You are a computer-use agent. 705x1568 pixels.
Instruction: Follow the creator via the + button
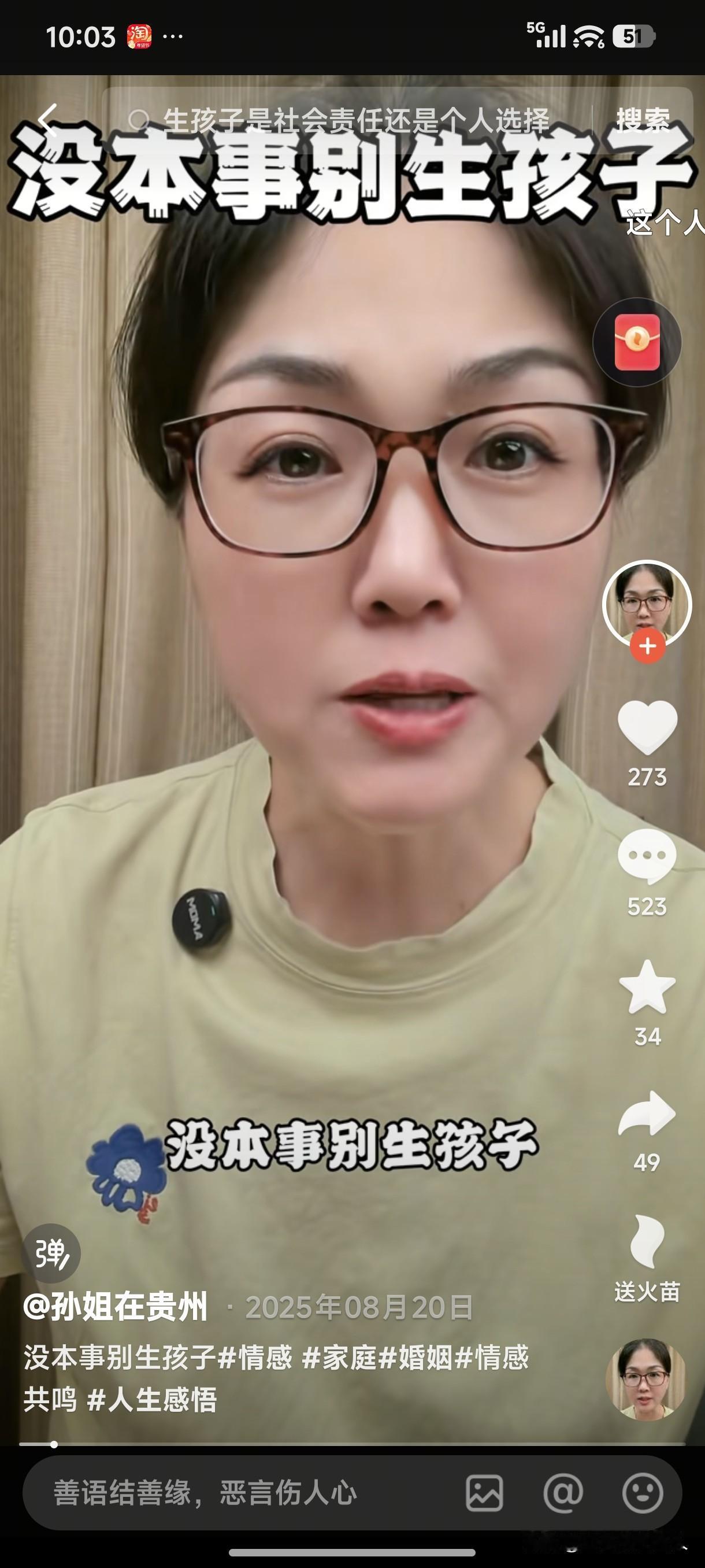(647, 646)
